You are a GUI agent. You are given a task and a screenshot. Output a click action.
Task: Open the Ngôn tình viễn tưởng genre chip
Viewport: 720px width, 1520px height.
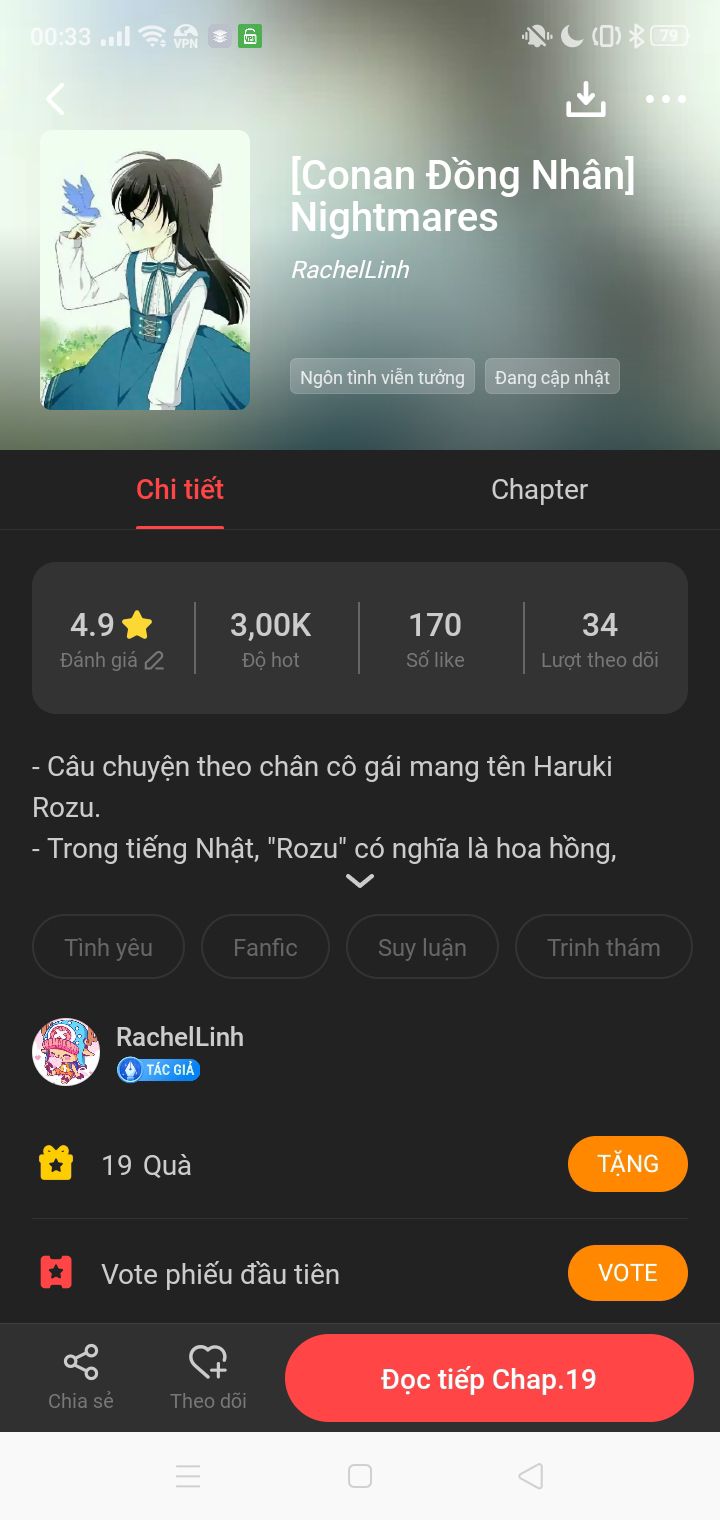(x=382, y=377)
